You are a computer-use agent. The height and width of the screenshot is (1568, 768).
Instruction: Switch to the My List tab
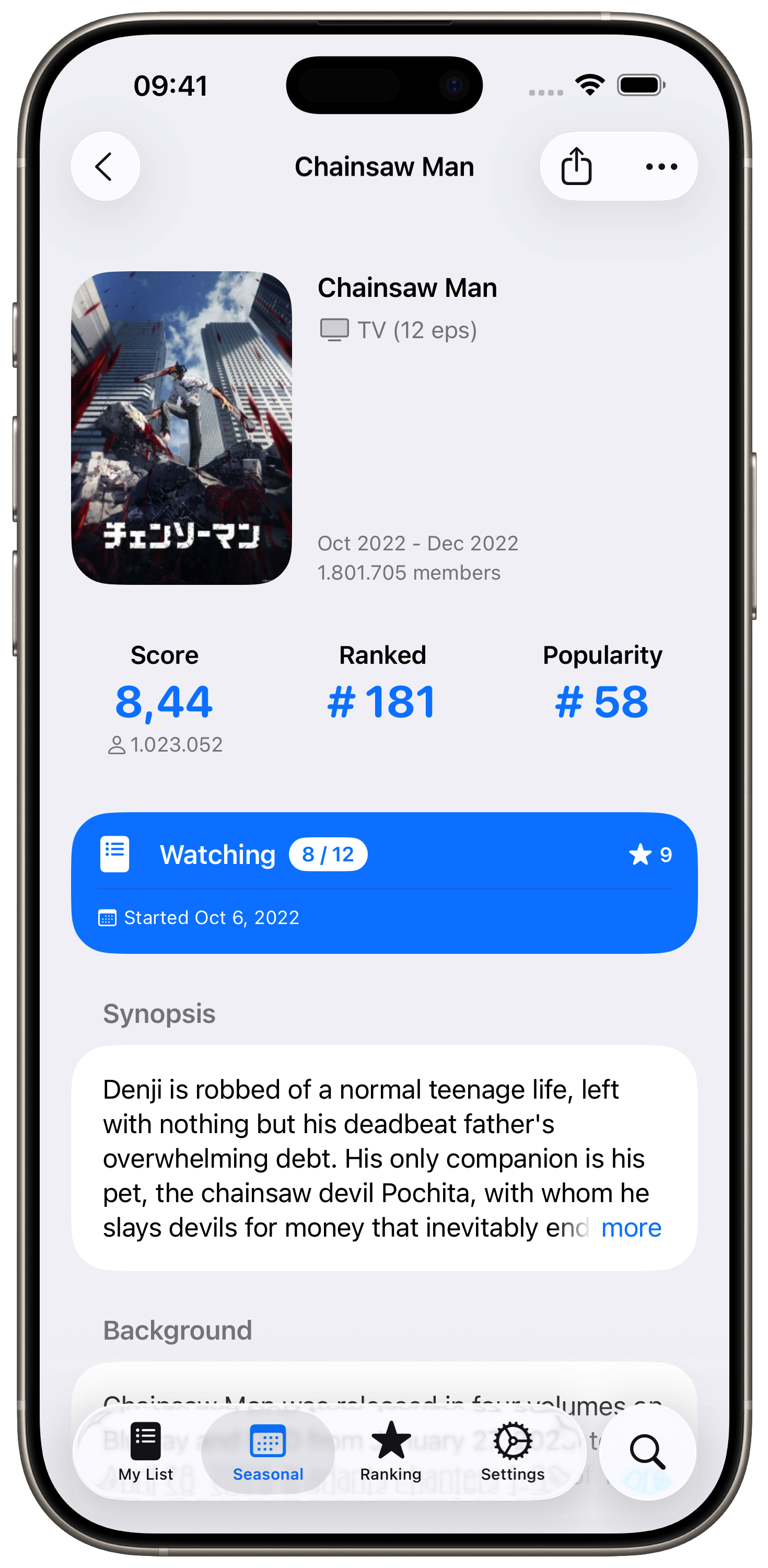(145, 1452)
